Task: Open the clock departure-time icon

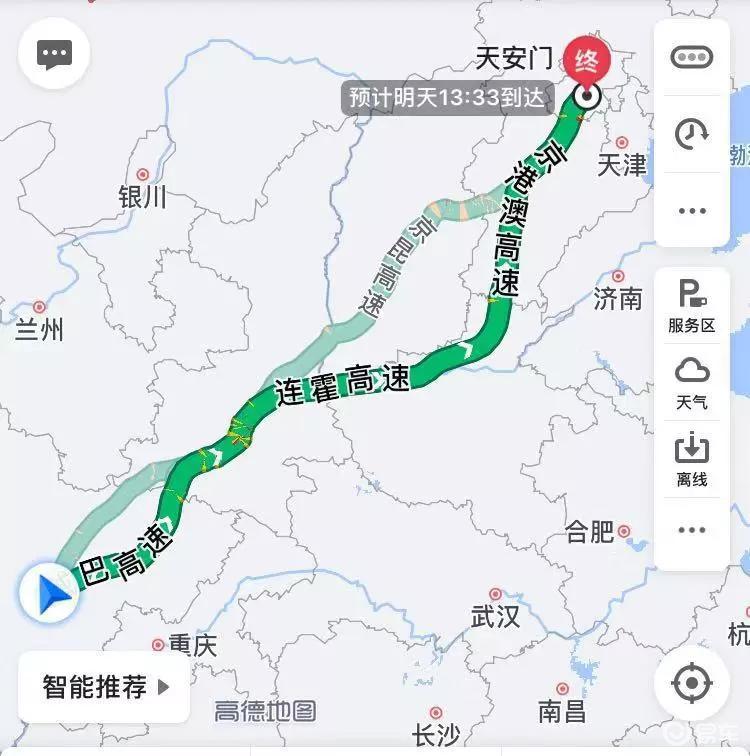Action: [692, 133]
